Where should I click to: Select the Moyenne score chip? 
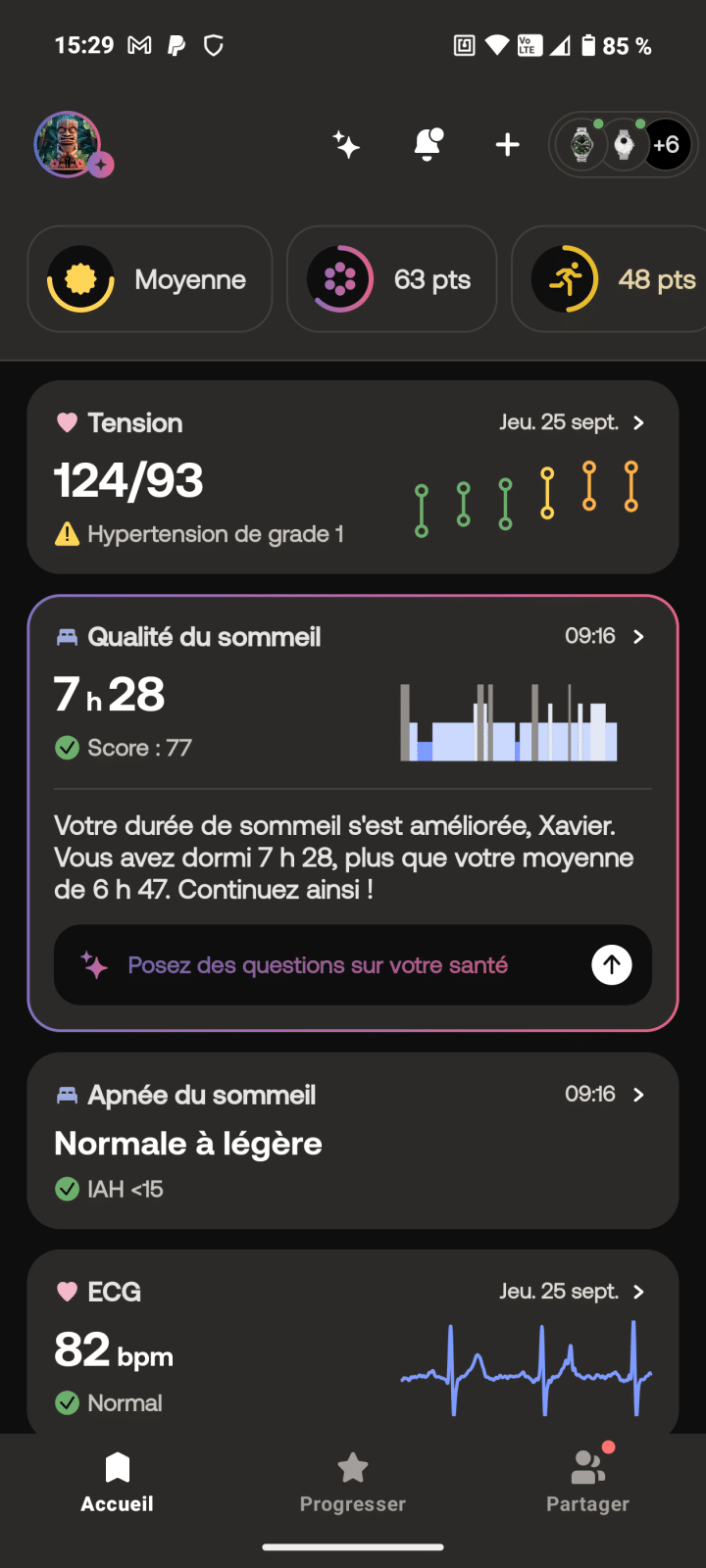tap(150, 279)
